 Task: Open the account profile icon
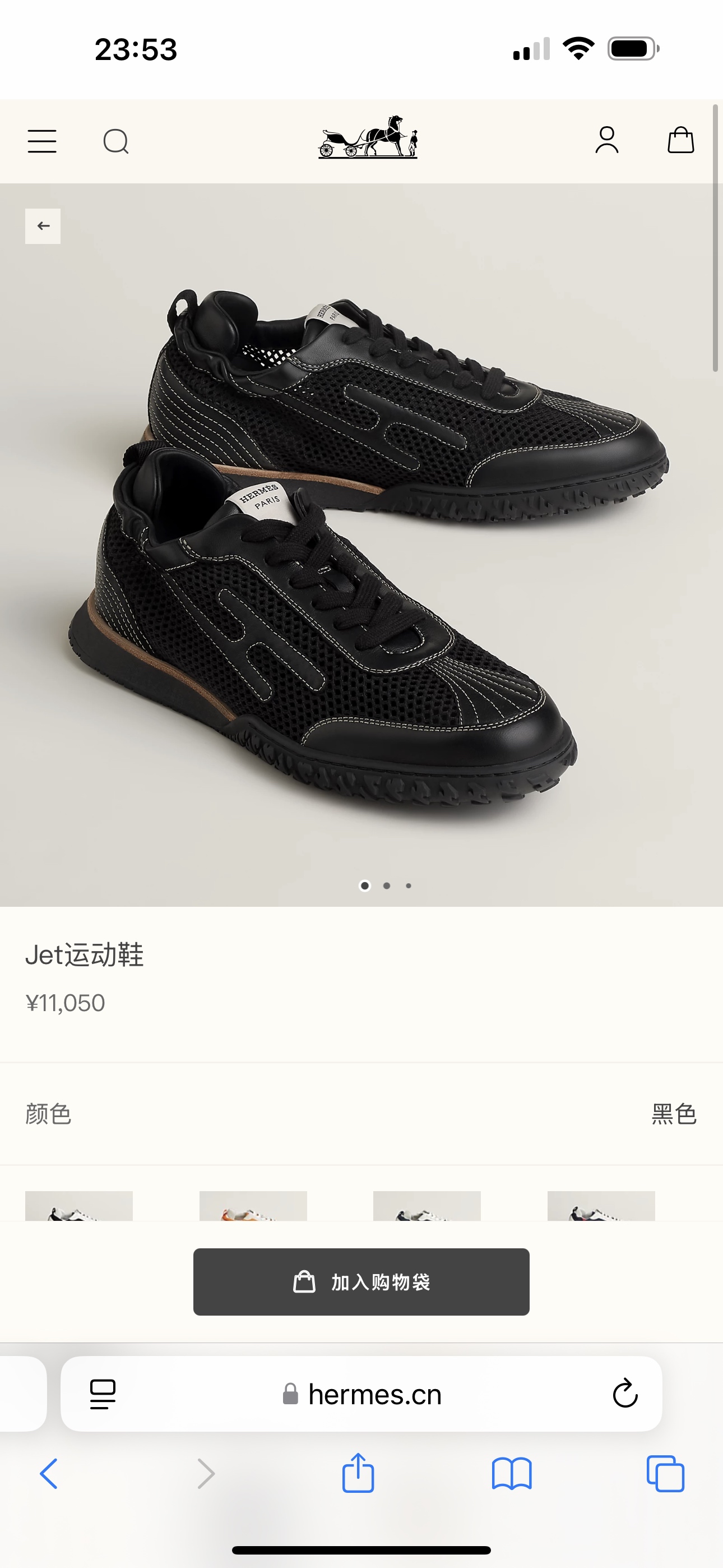click(606, 141)
